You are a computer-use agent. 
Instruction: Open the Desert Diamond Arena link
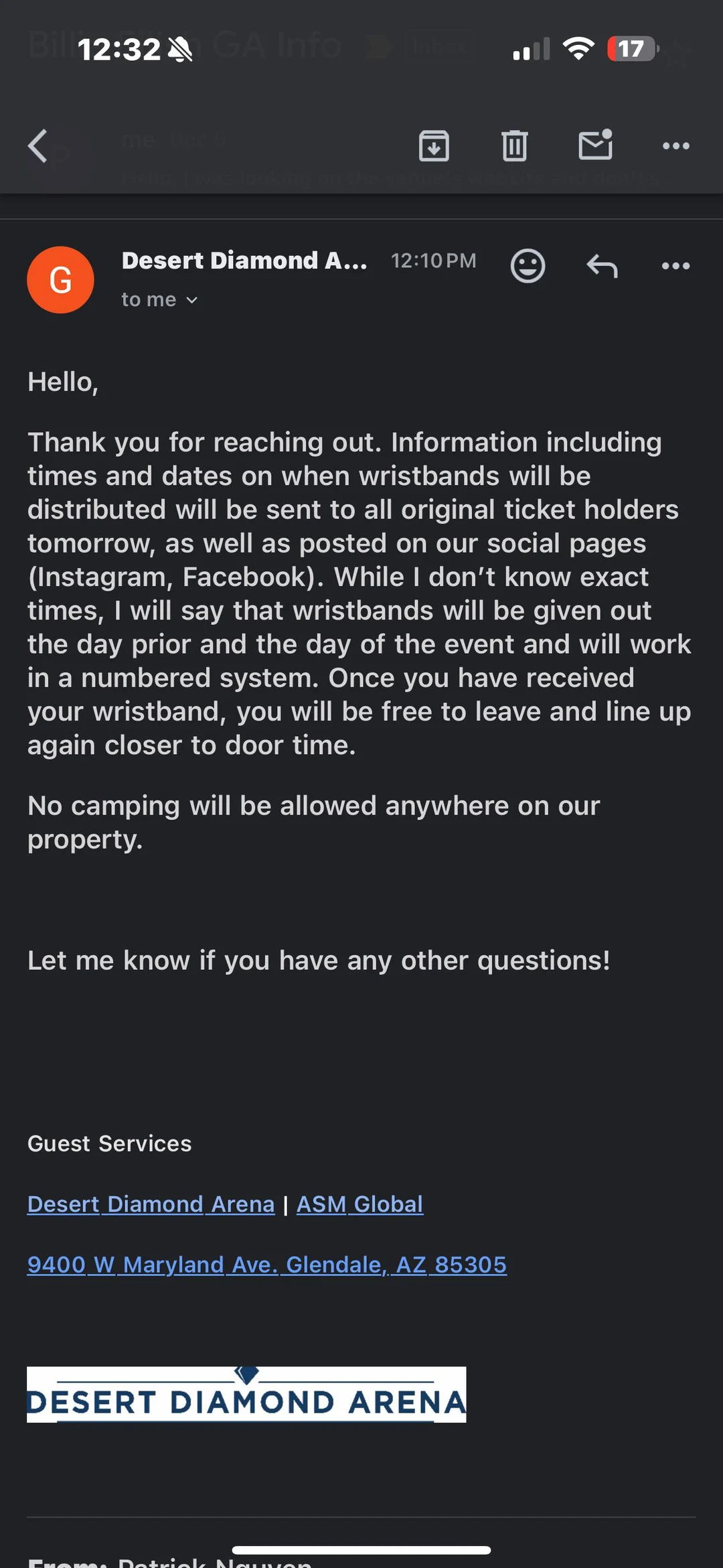150,1204
